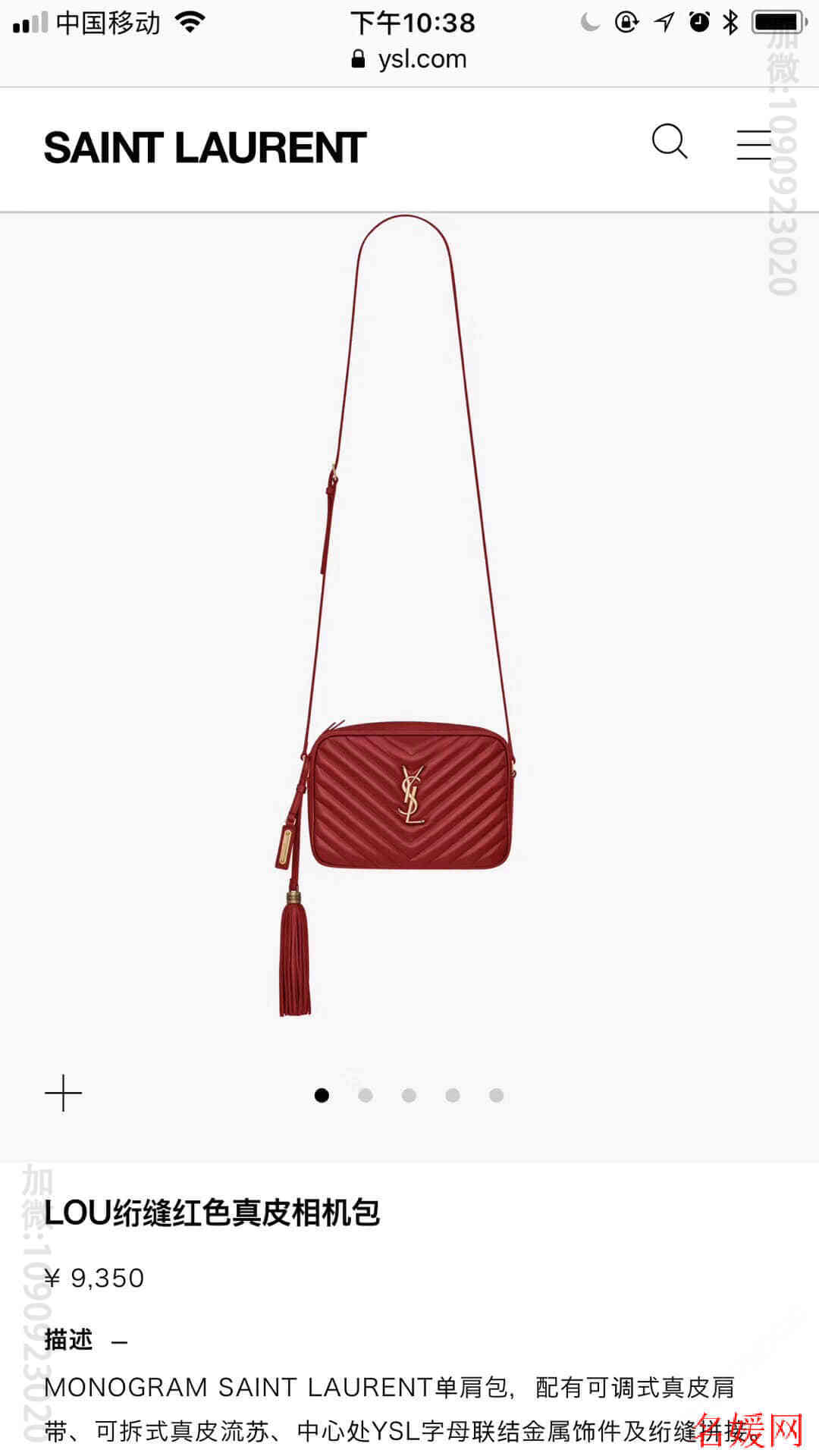The height and width of the screenshot is (1456, 819).
Task: Go to Saint Laurent home via logo
Action: 205,148
